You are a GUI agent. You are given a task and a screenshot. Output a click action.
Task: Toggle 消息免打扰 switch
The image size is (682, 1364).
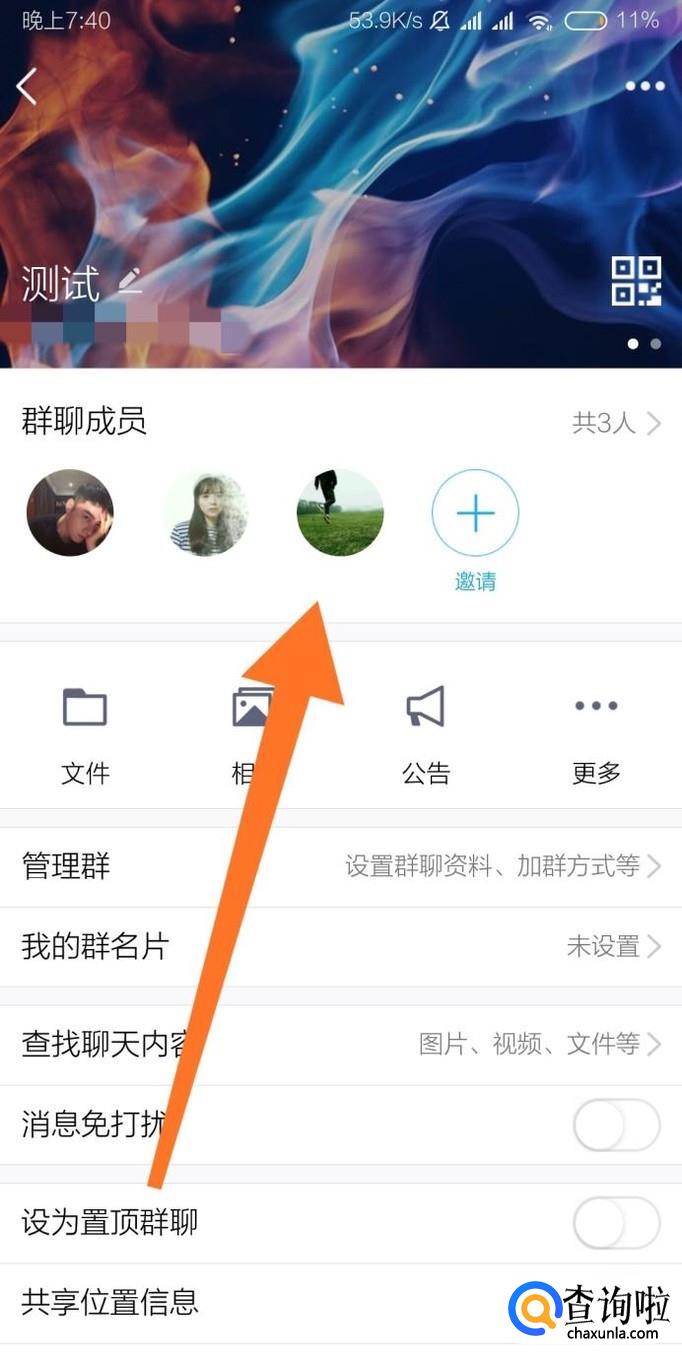(x=616, y=1125)
